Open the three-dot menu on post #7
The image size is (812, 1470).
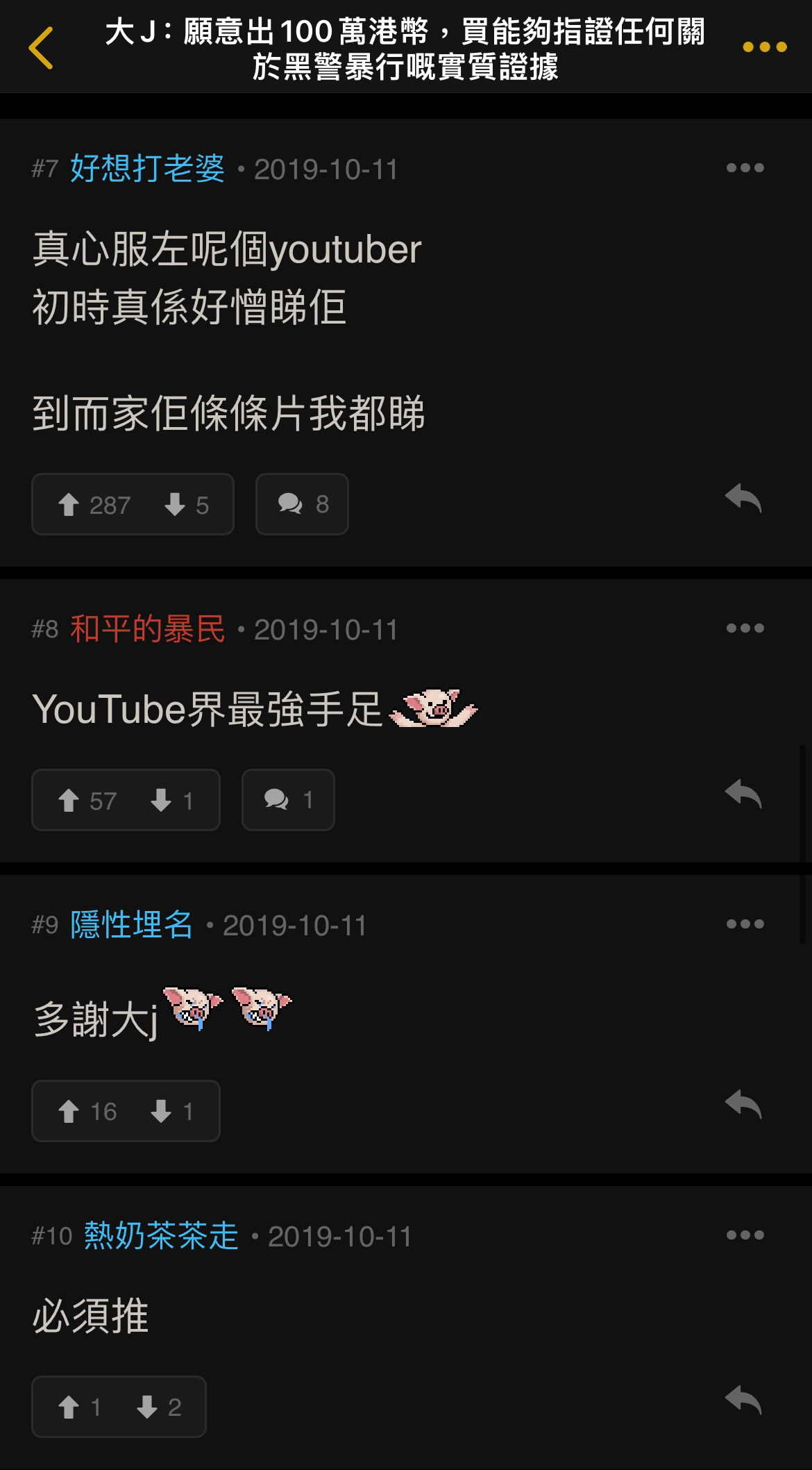[x=746, y=167]
